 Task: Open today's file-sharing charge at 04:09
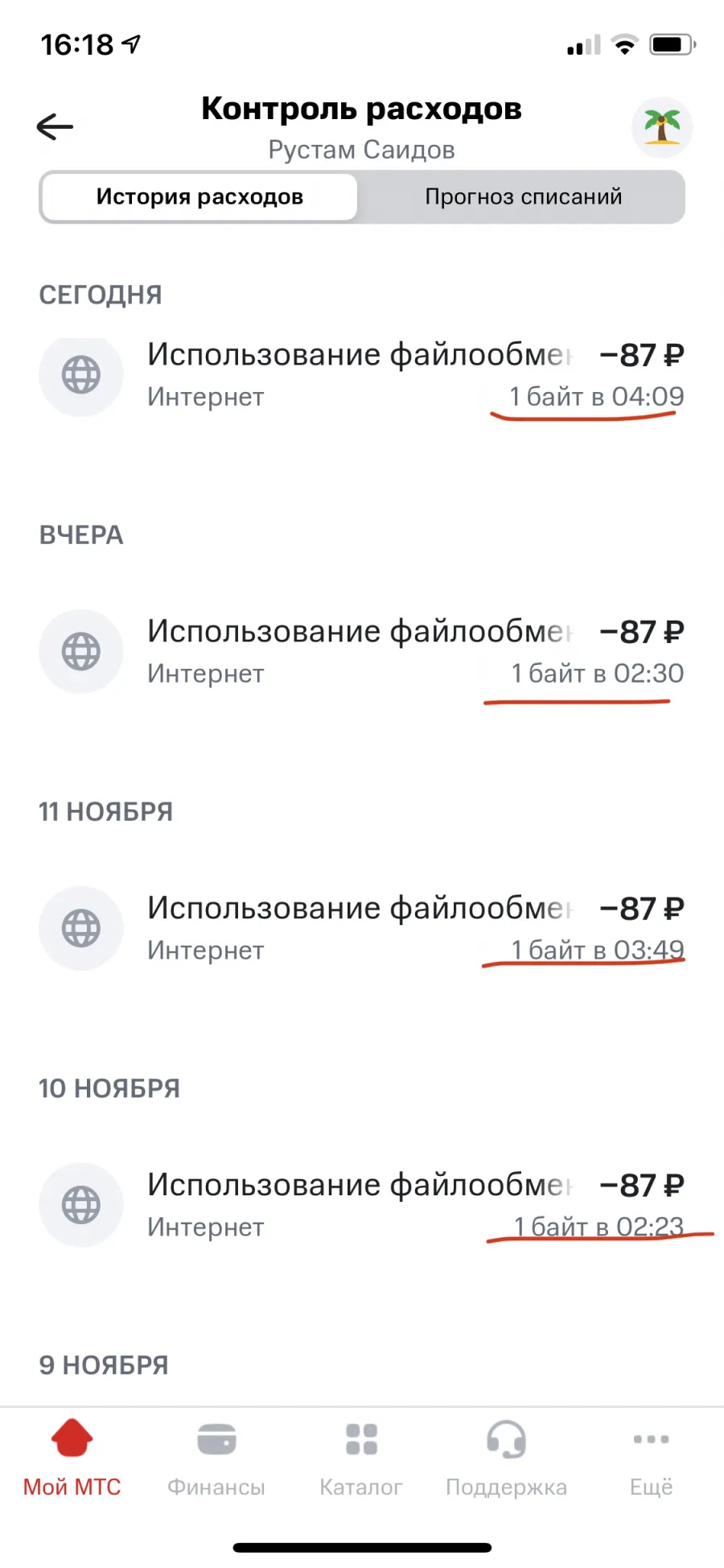coord(362,375)
